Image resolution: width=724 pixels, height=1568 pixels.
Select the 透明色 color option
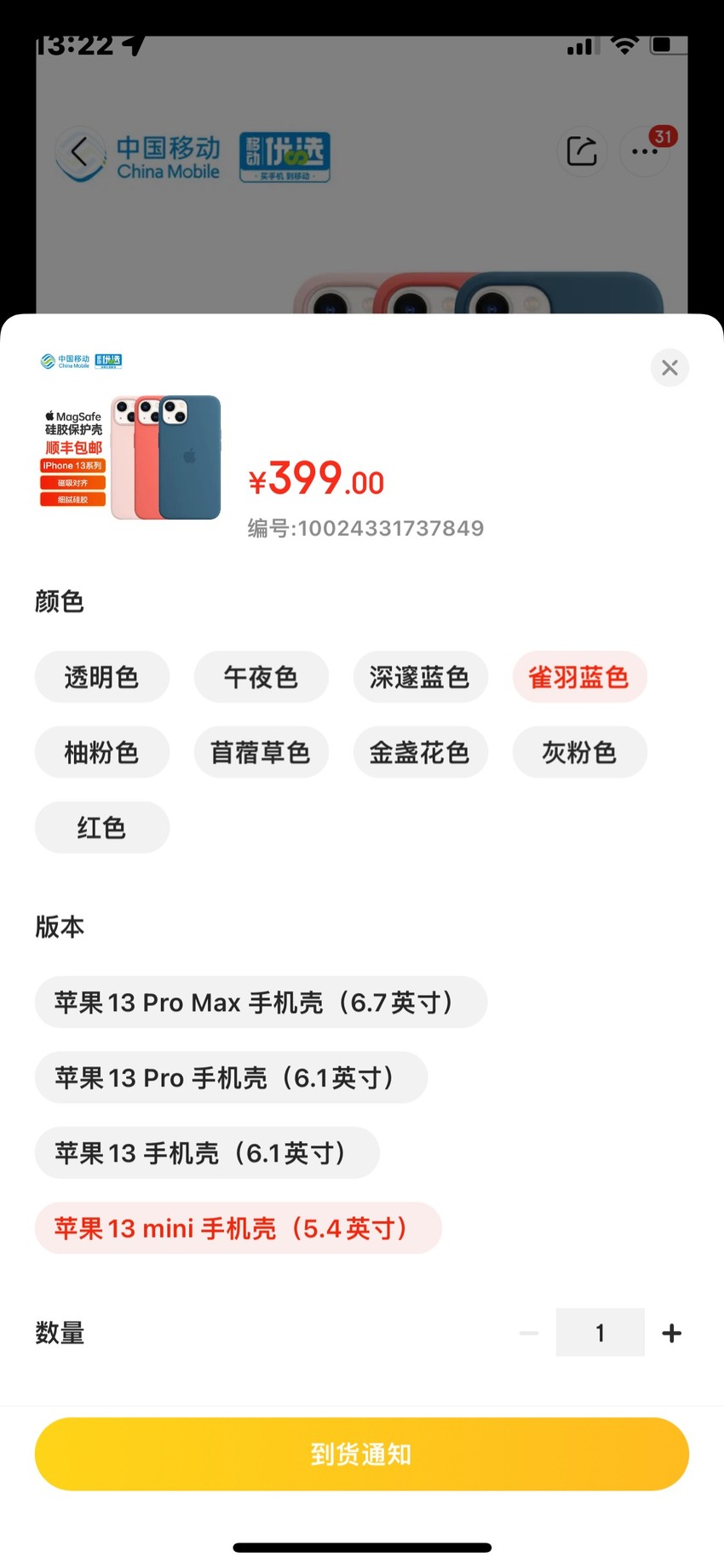click(x=102, y=677)
